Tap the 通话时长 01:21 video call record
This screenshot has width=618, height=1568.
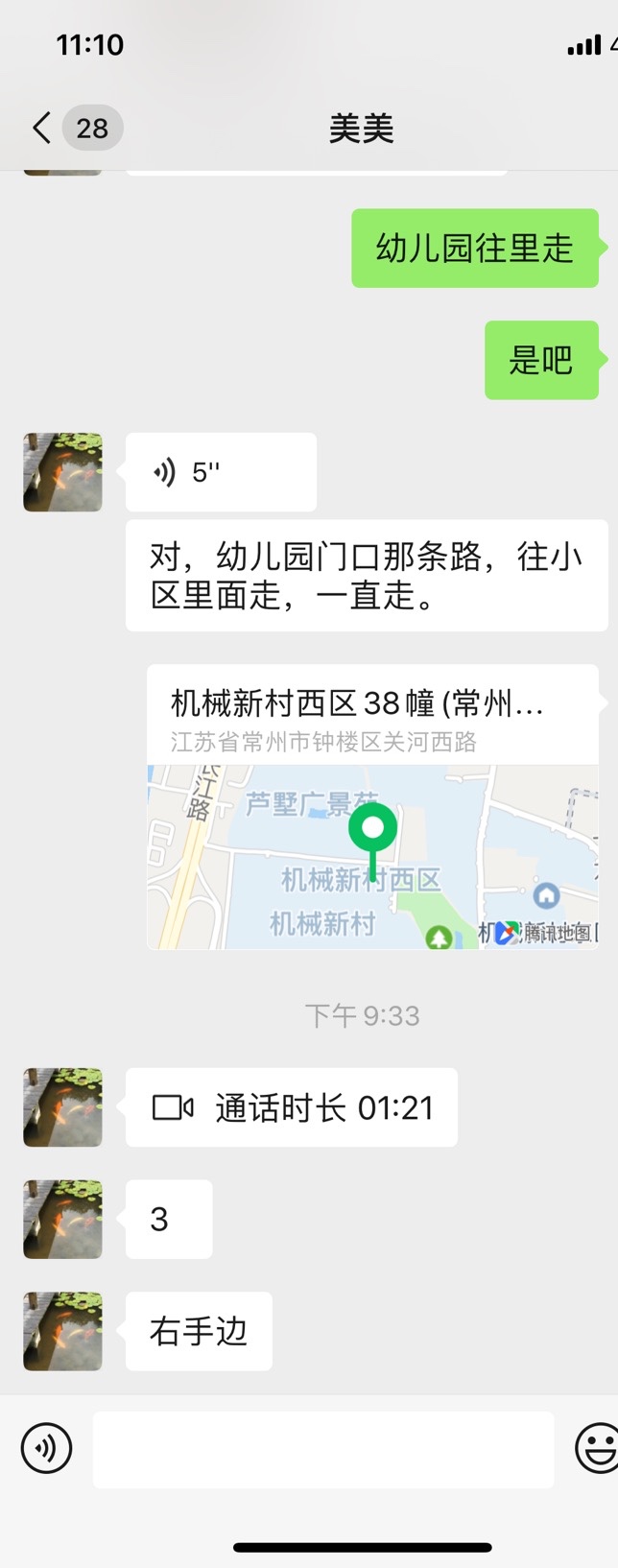coord(292,1107)
